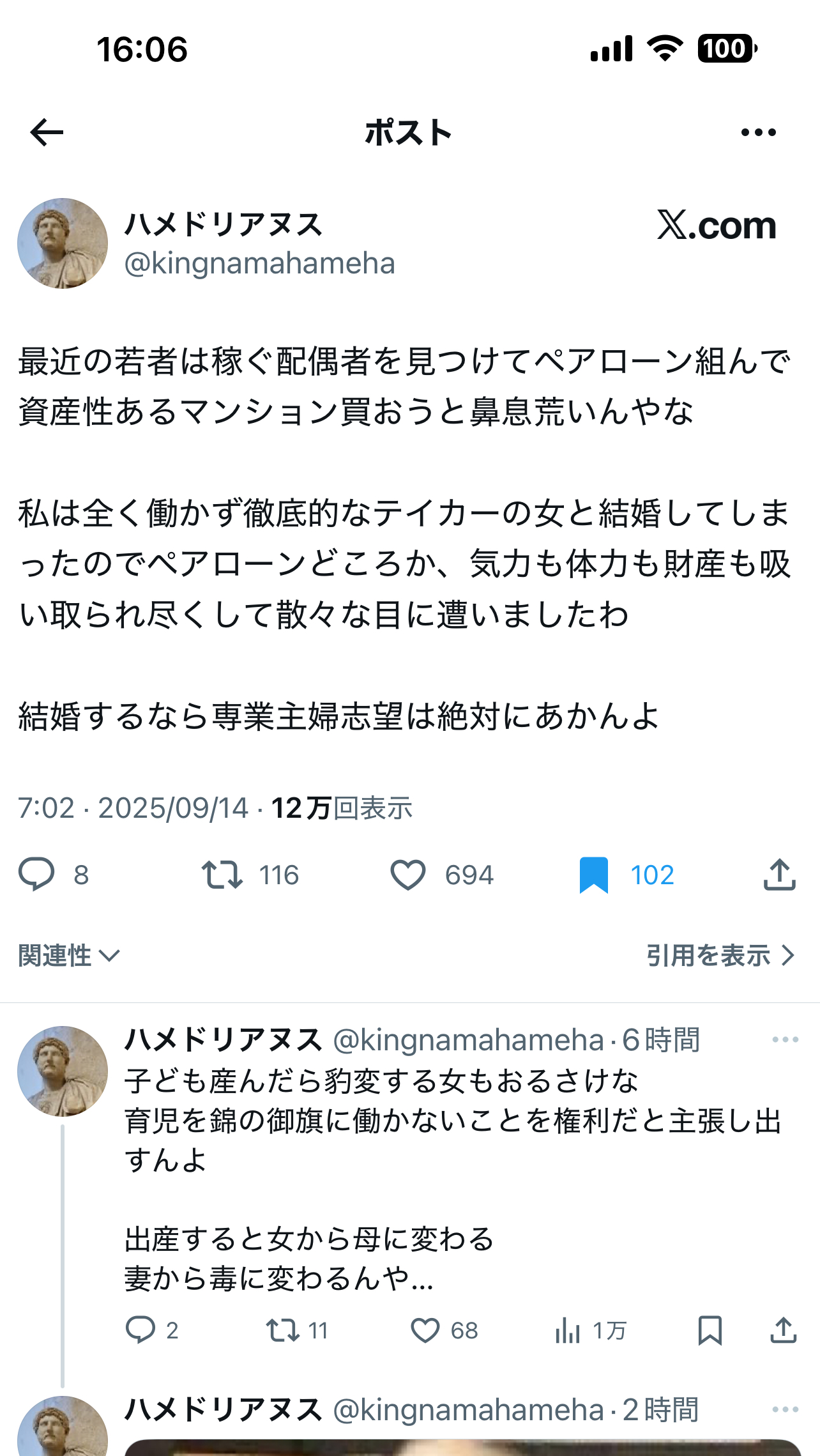The width and height of the screenshot is (820, 1456).
Task: Open the top overflow menu
Action: [758, 132]
